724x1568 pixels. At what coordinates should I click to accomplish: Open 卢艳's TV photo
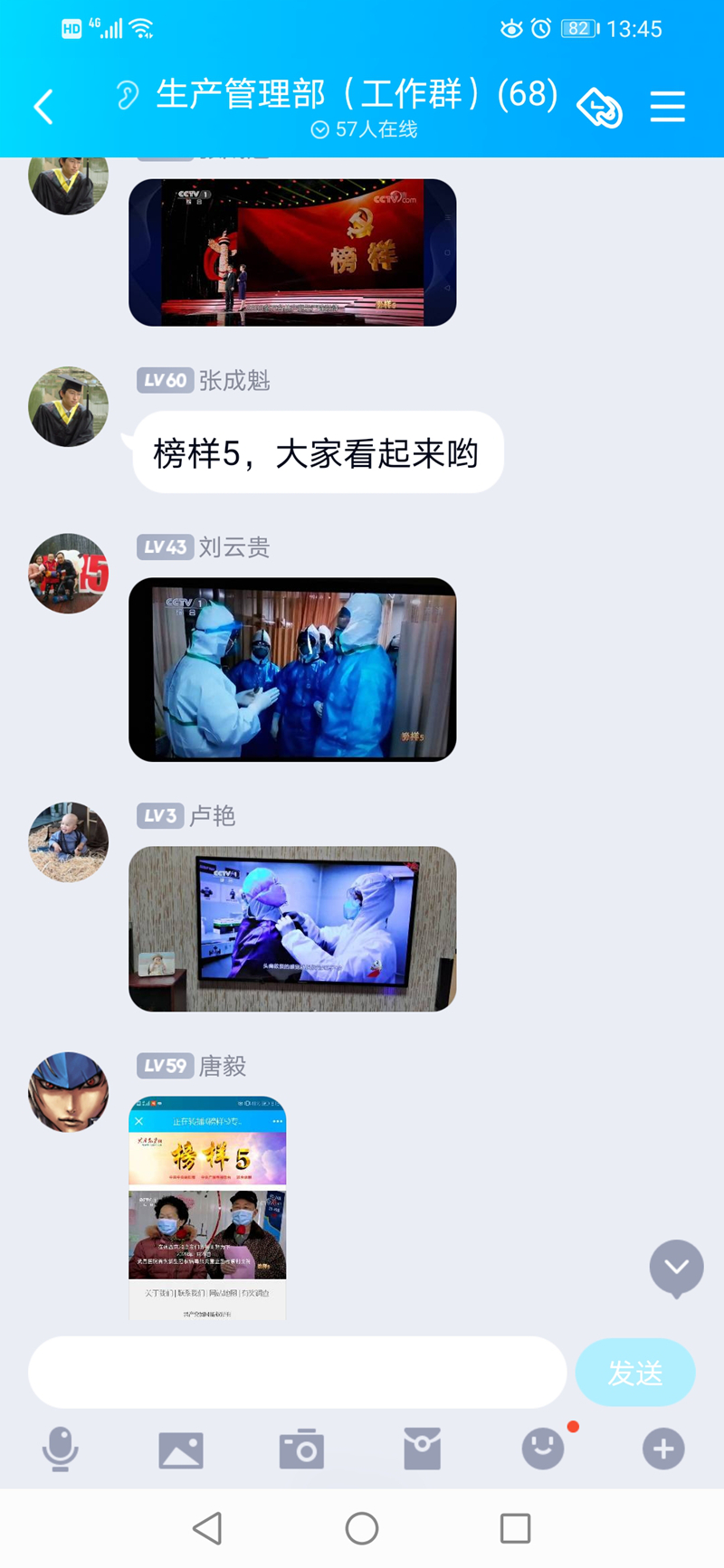pos(292,929)
